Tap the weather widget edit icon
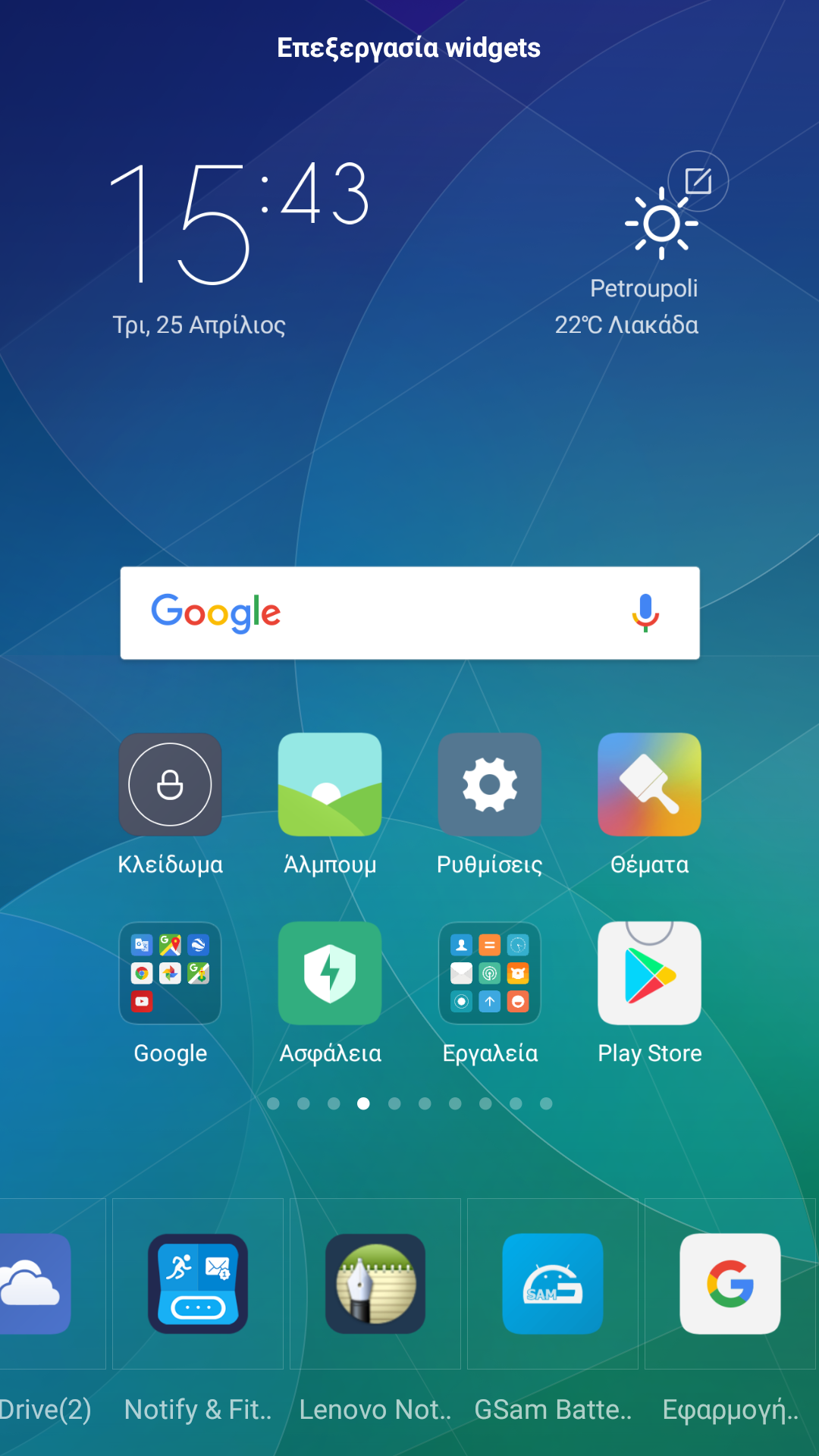 click(698, 182)
